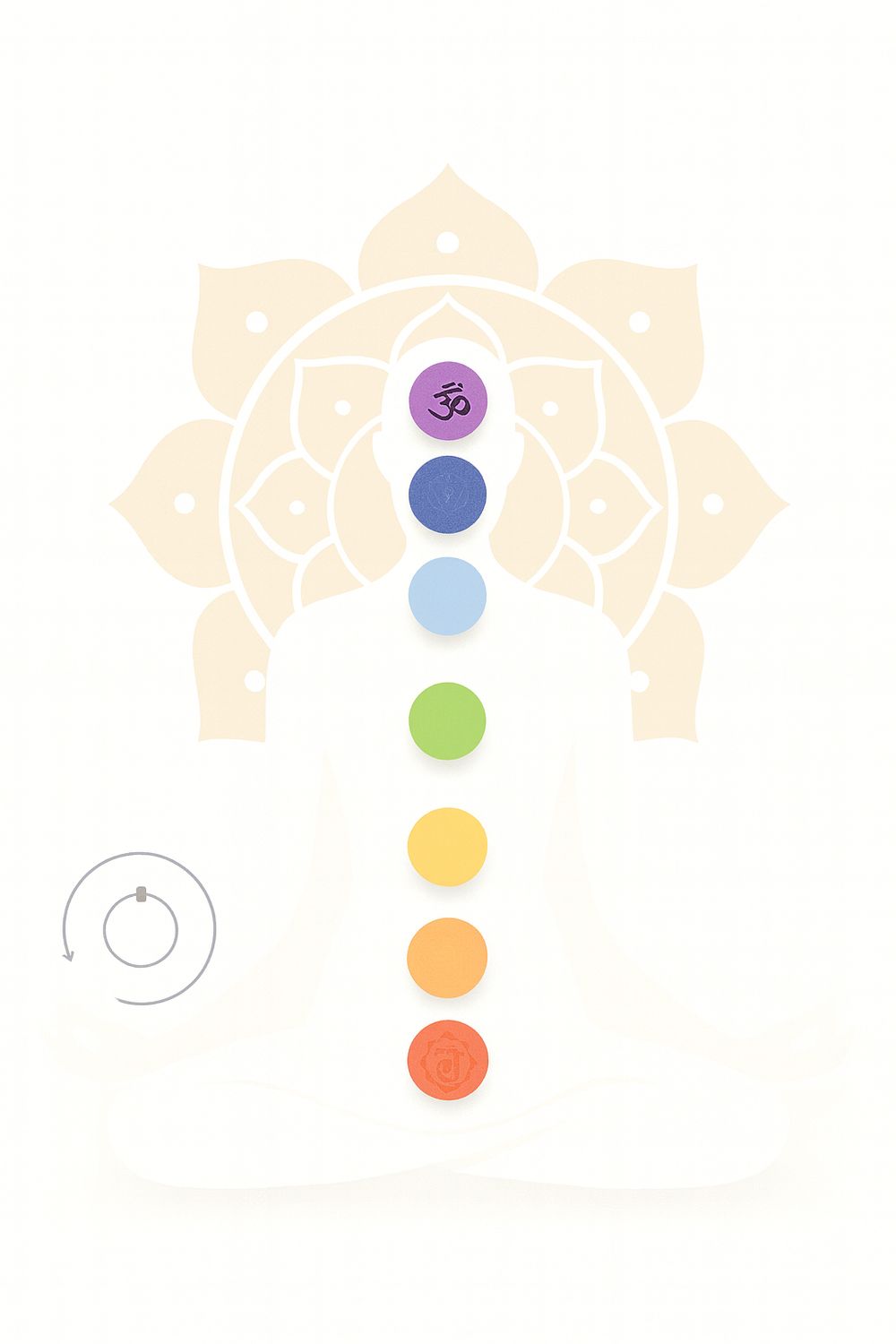Activate the green heart chakra

[x=447, y=721]
